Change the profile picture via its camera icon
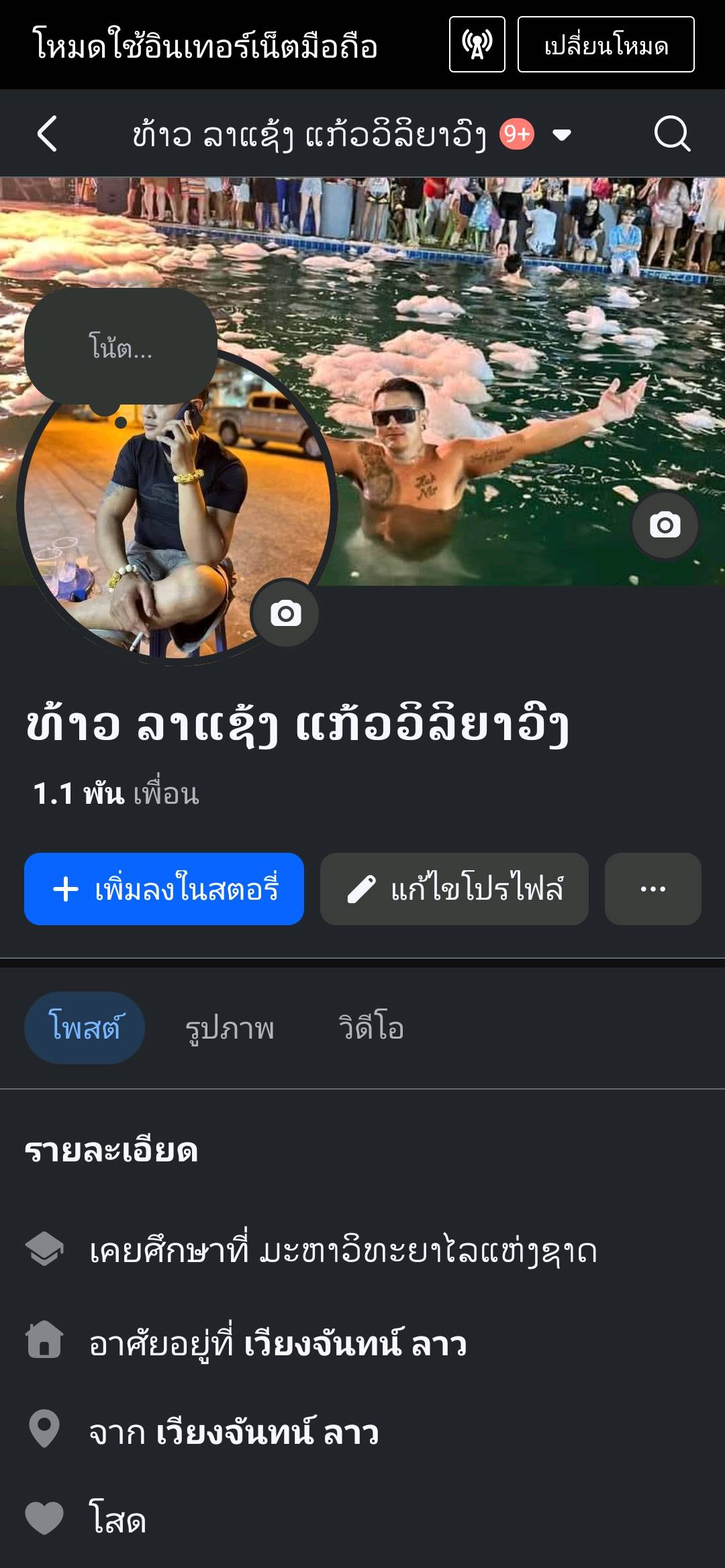Viewport: 725px width, 1568px height. click(285, 613)
